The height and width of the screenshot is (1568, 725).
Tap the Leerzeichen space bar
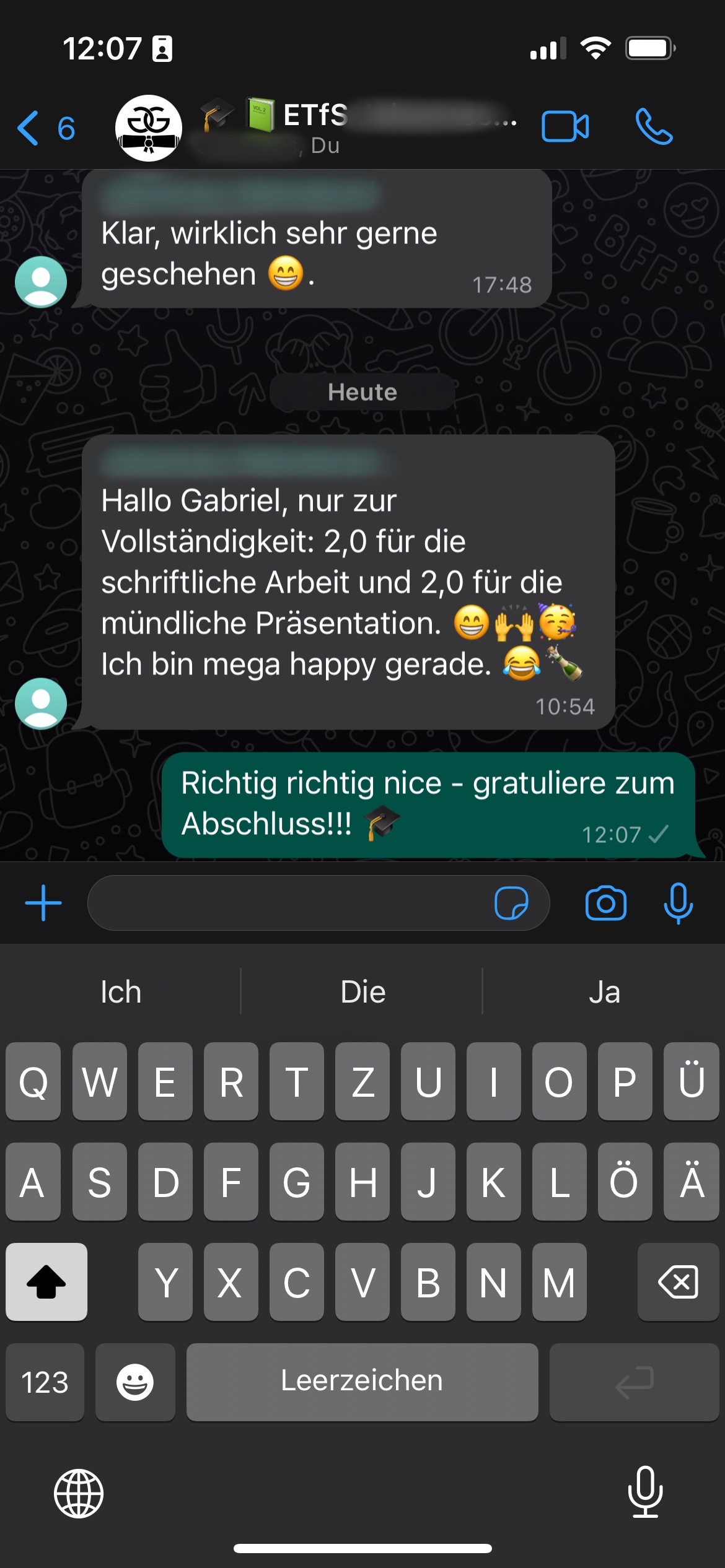coord(362,1382)
